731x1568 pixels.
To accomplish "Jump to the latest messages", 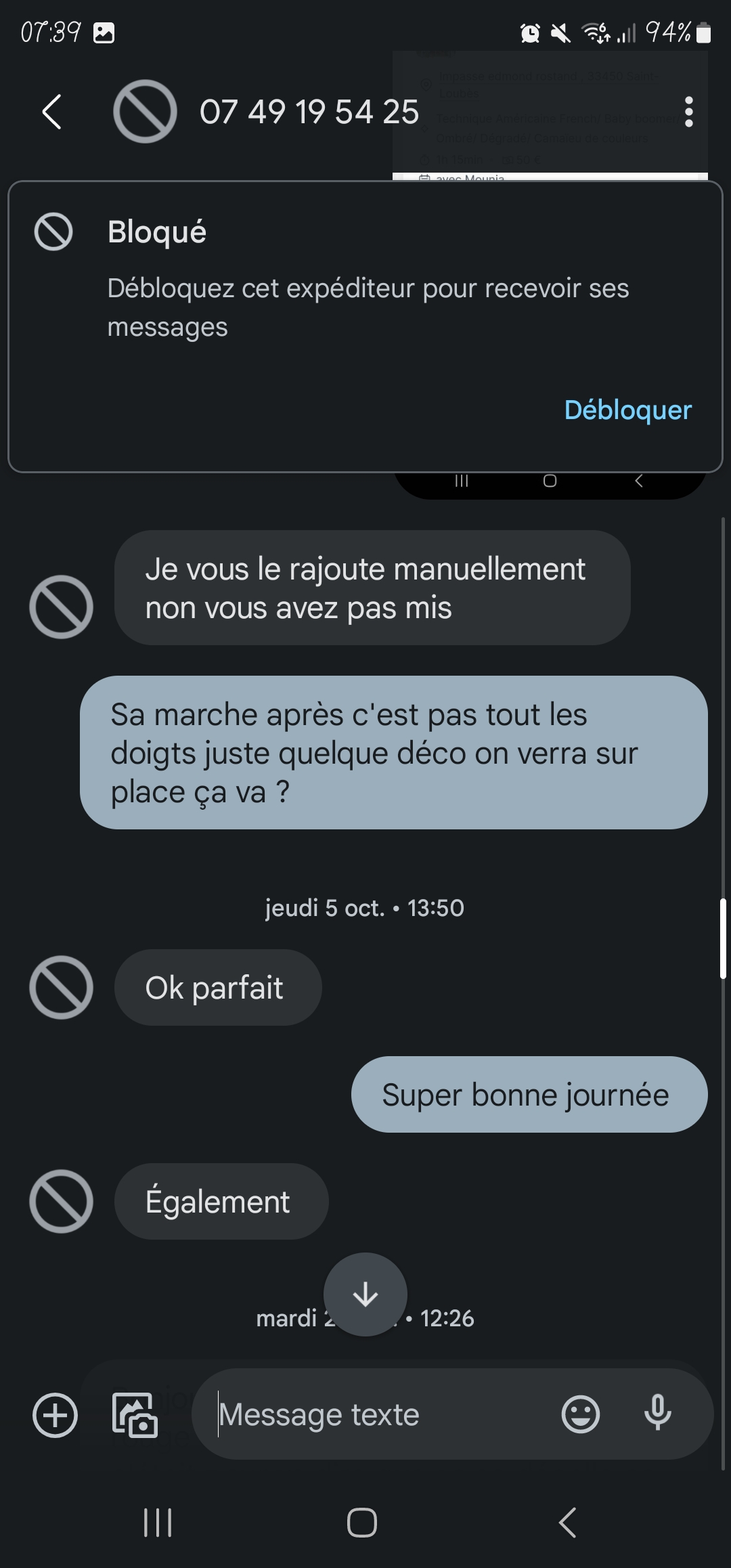I will 365,1294.
